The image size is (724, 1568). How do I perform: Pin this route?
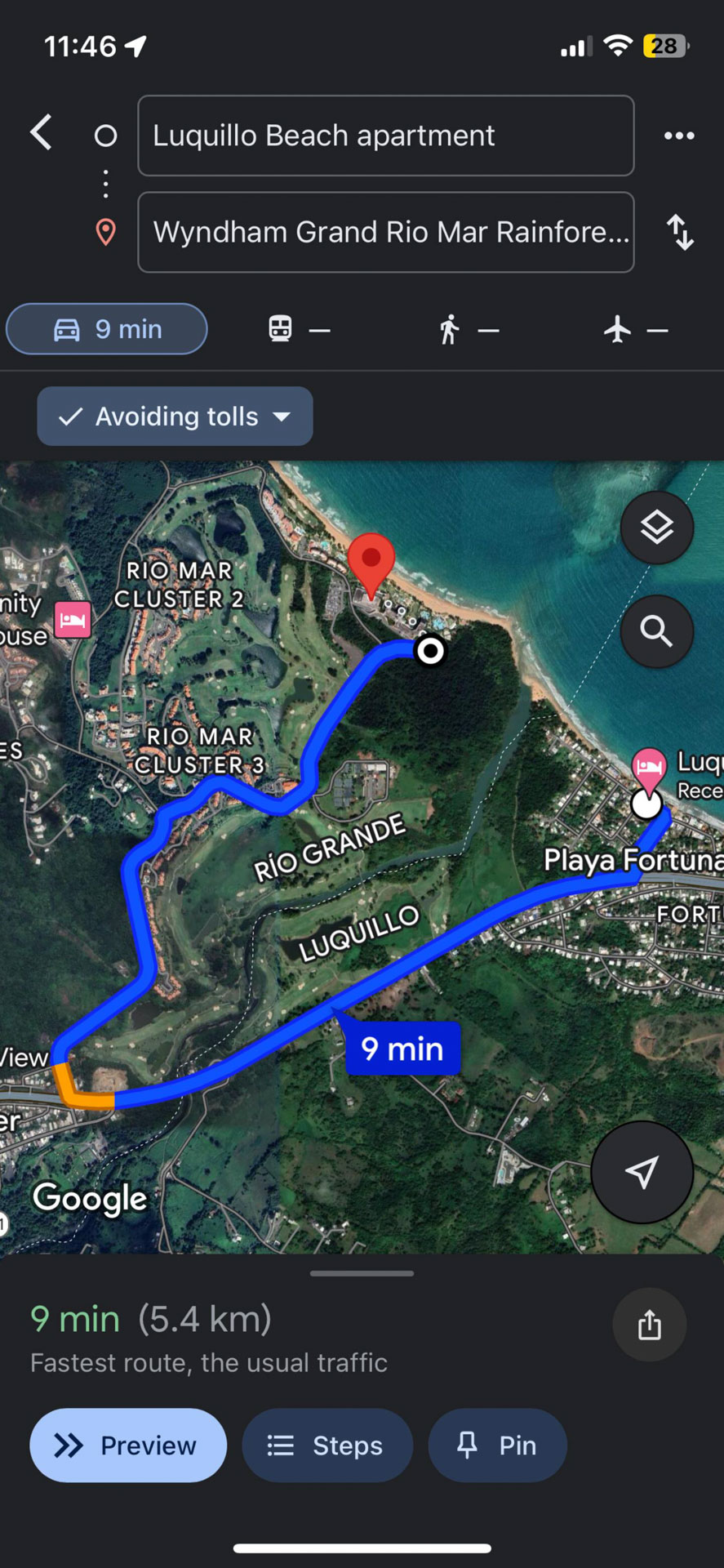(x=497, y=1445)
